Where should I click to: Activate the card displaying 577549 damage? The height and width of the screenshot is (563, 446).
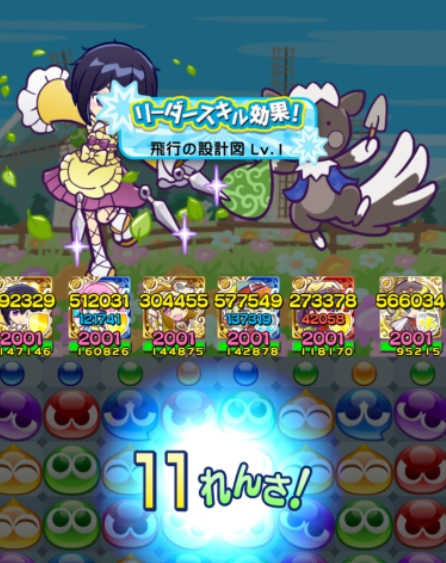(248, 316)
